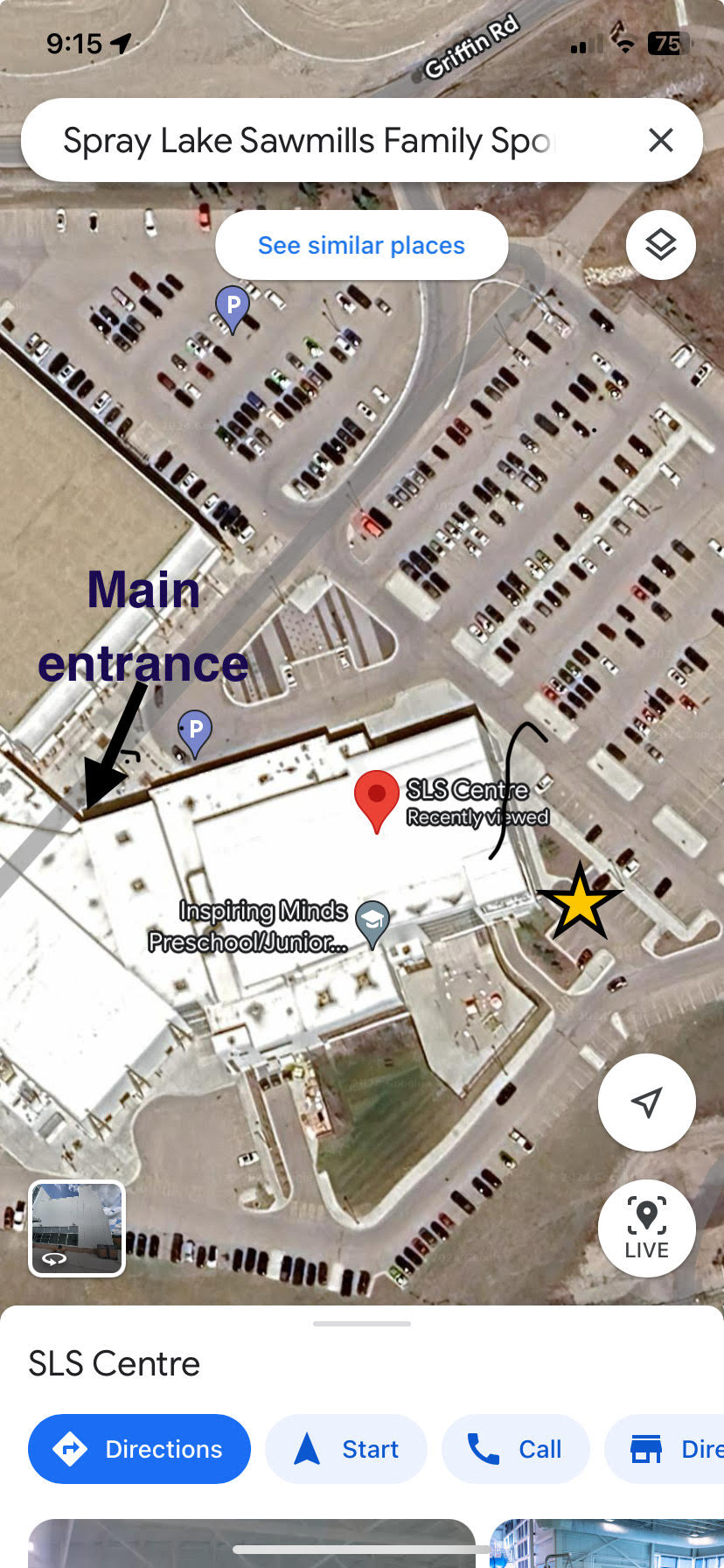
Task: Call SLS Centre
Action: point(515,1449)
